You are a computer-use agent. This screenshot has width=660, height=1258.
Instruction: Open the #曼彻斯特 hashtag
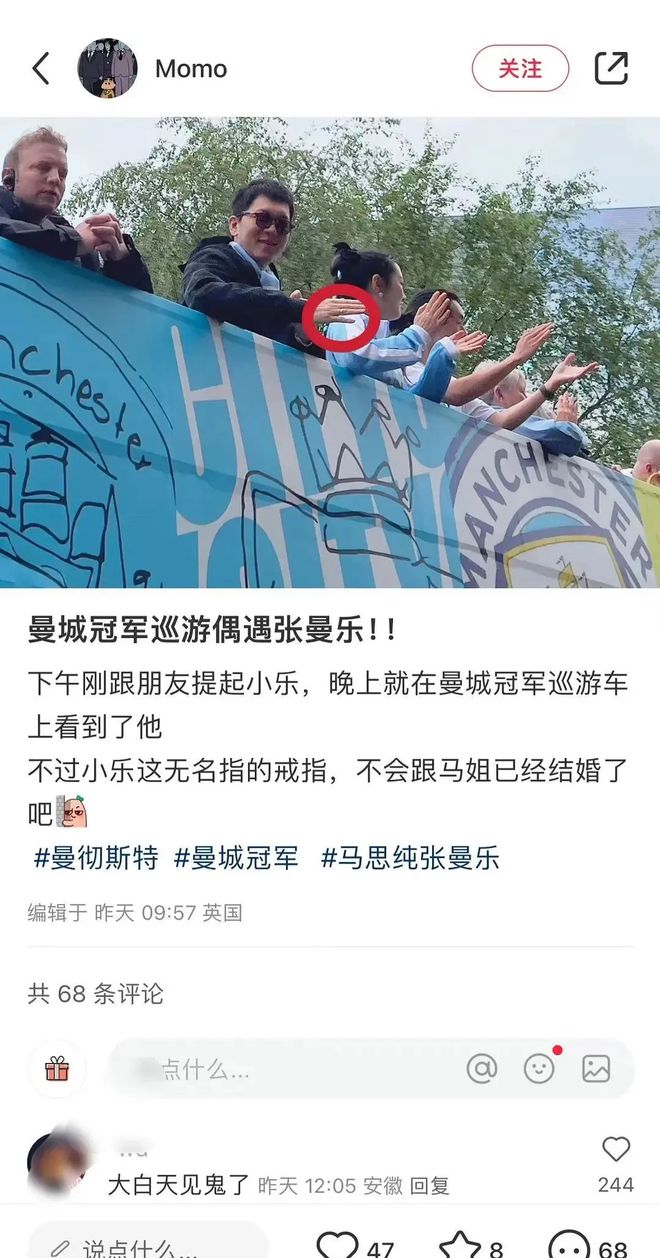(96, 857)
